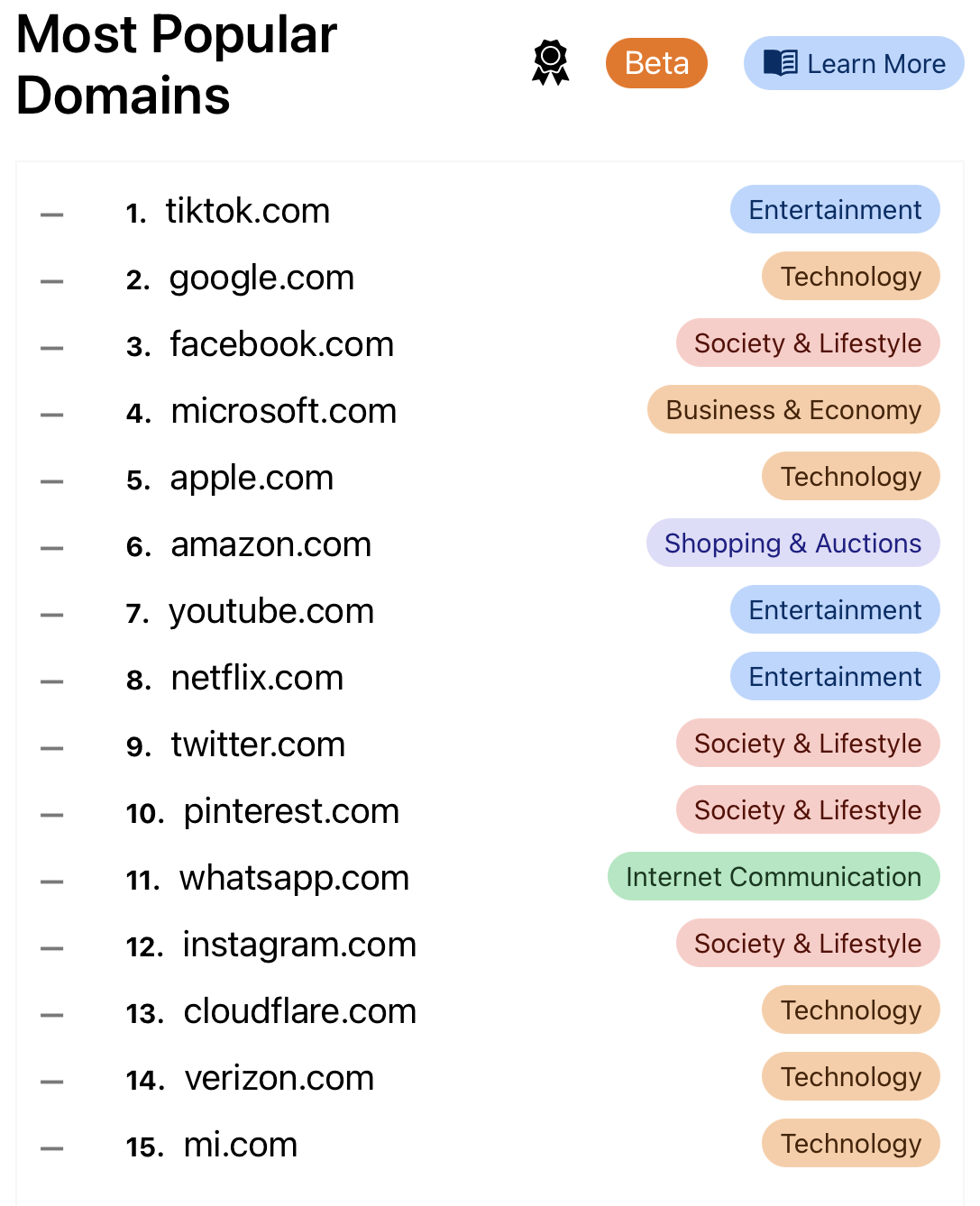Tap Business & Economy category chip
The width and height of the screenshot is (980, 1206).
pos(793,410)
